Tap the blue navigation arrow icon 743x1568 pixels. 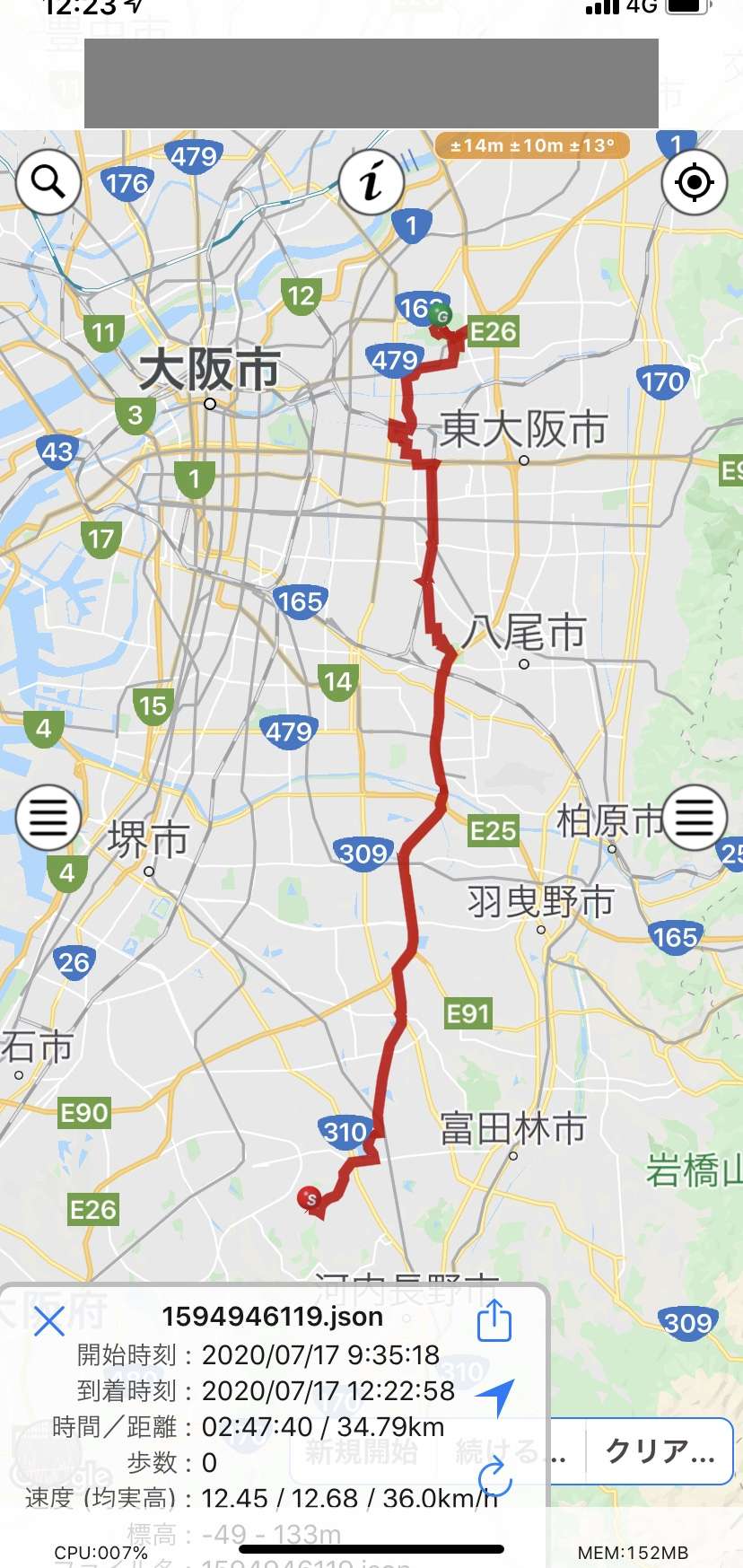[x=494, y=1397]
